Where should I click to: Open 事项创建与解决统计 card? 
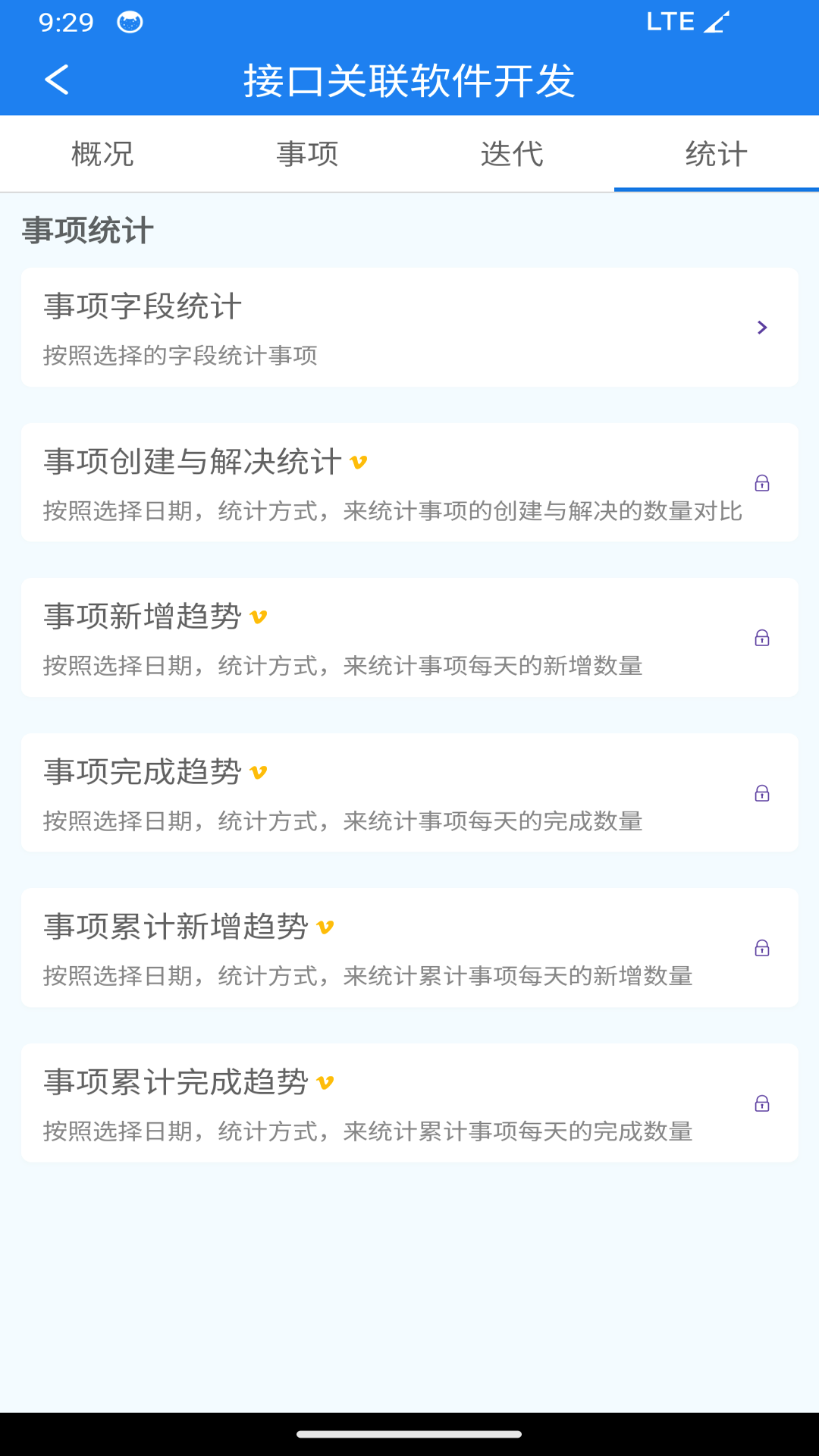click(409, 483)
